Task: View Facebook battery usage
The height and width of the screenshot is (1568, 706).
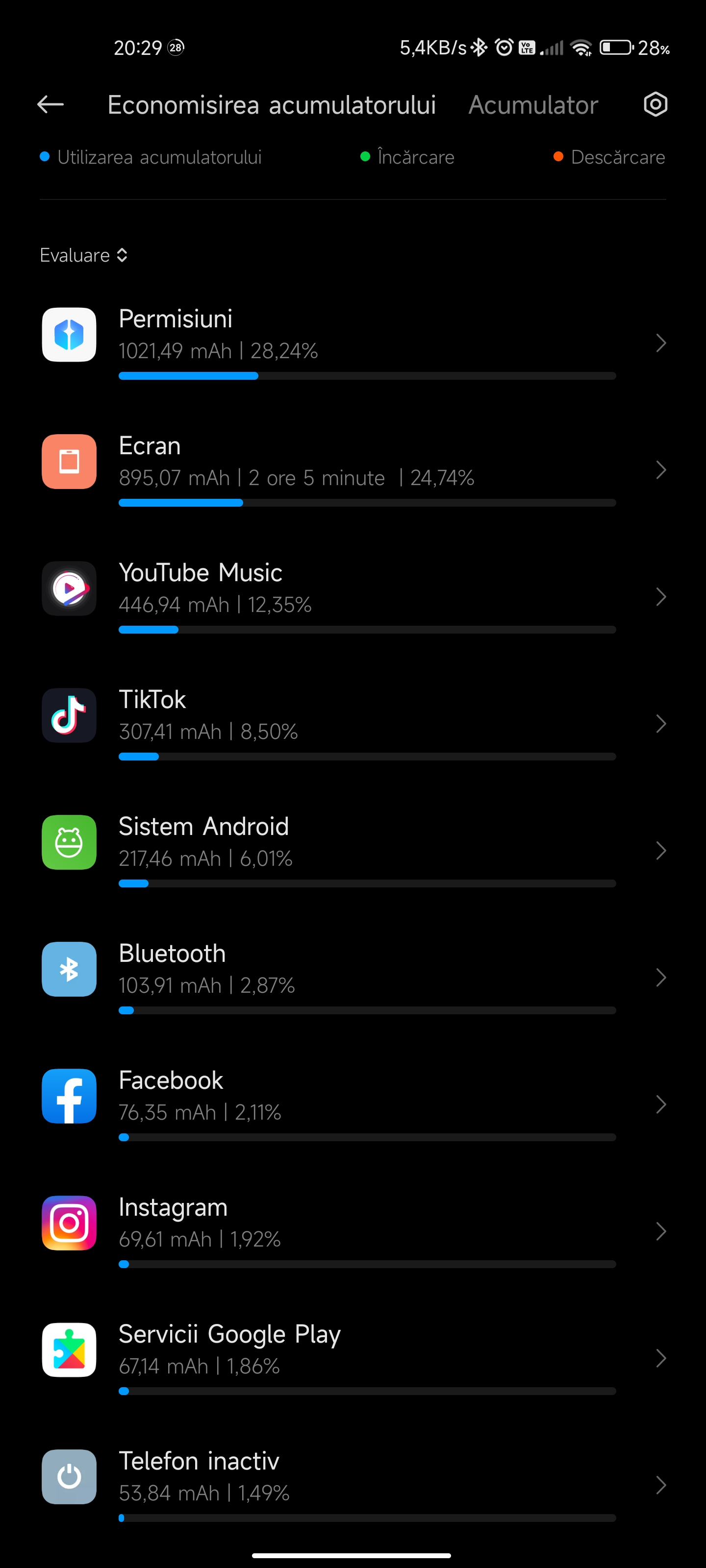Action: click(353, 1105)
